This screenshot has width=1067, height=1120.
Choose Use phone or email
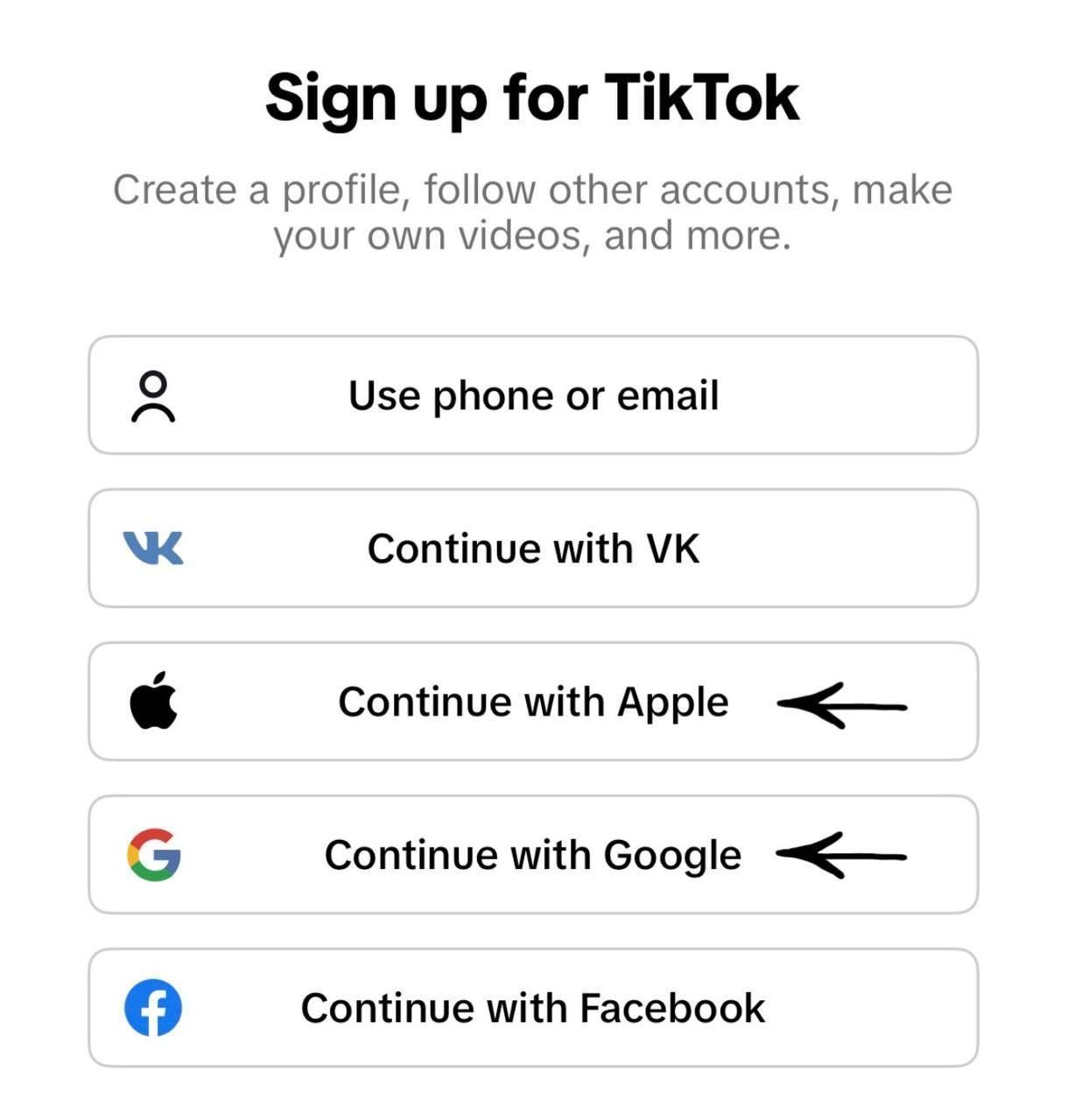[x=532, y=395]
